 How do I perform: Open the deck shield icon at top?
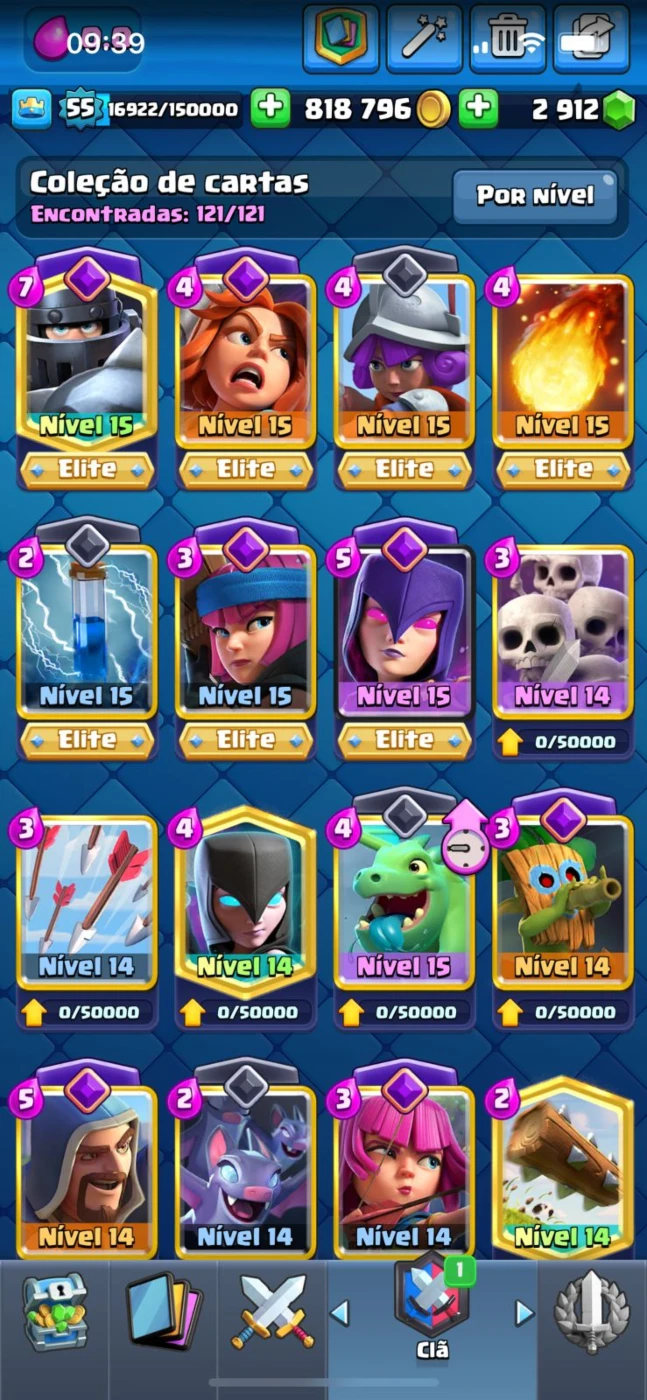pyautogui.click(x=341, y=38)
